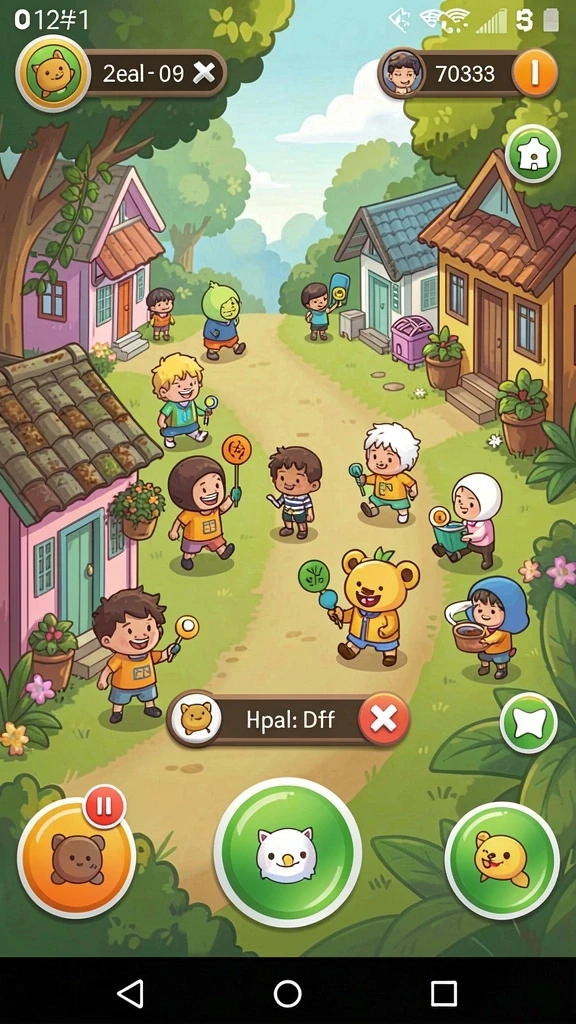Pause using the red pause badge
576x1024 pixels.
[x=104, y=807]
